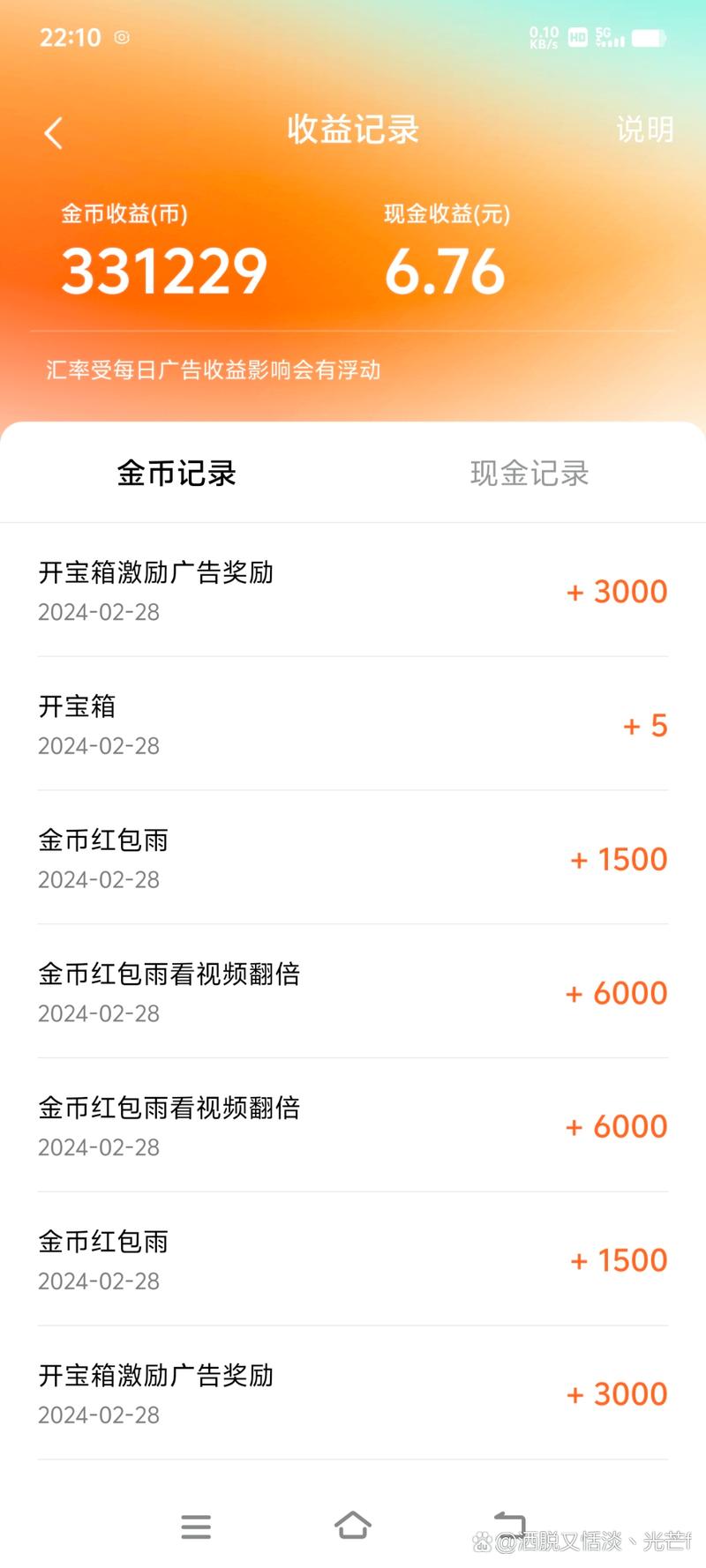Tap the first 金币红包雨 +1500 record
The image size is (706, 1568).
click(353, 859)
